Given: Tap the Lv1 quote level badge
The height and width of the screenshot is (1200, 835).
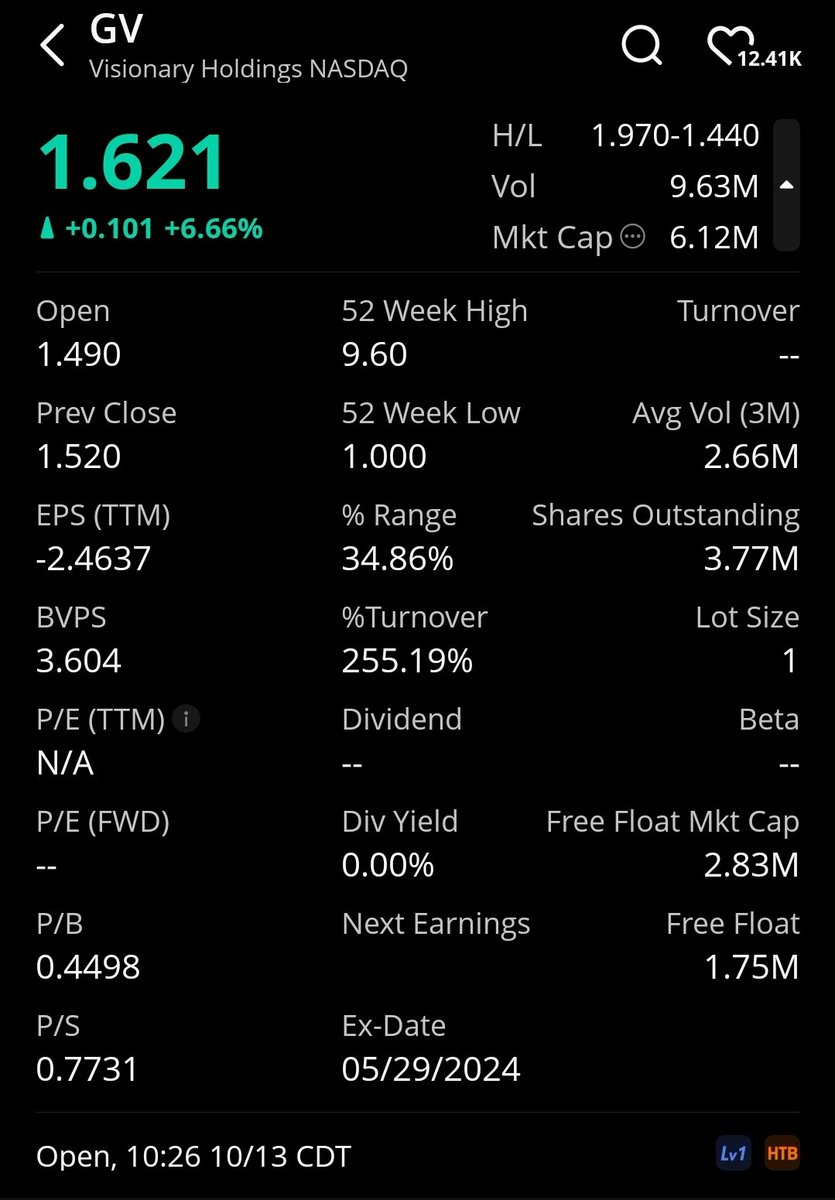Looking at the screenshot, I should pyautogui.click(x=733, y=1154).
